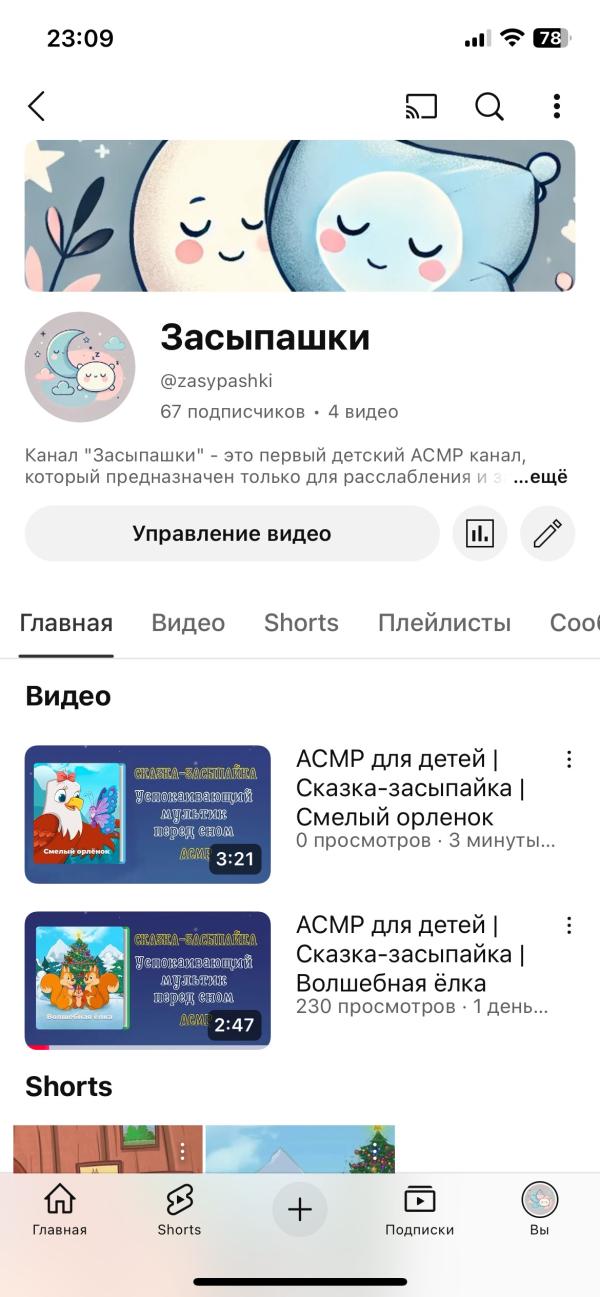Screen dimensions: 600x1297
Task: Open channel analytics chart icon
Action: [480, 534]
